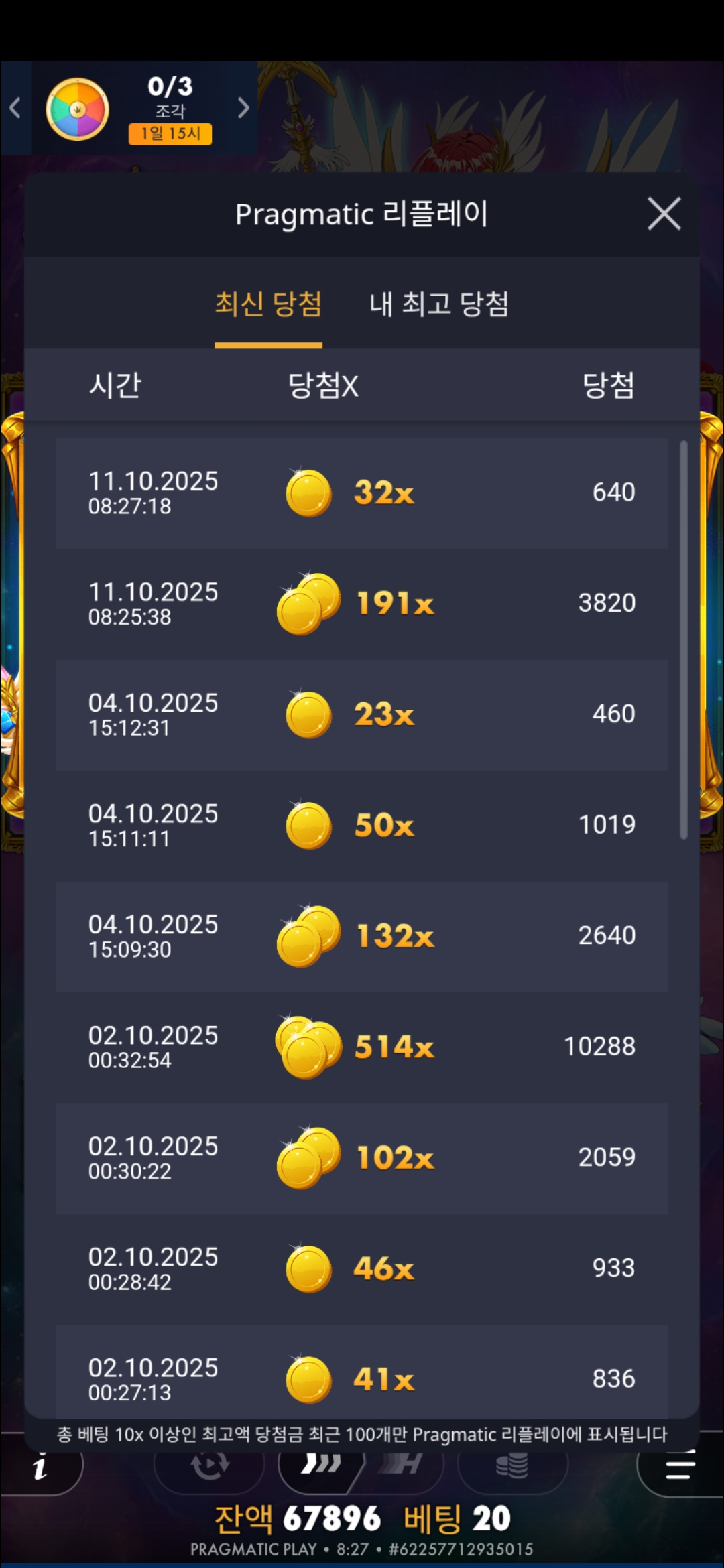
Task: View the 50x replay worth 1019
Action: (x=361, y=825)
